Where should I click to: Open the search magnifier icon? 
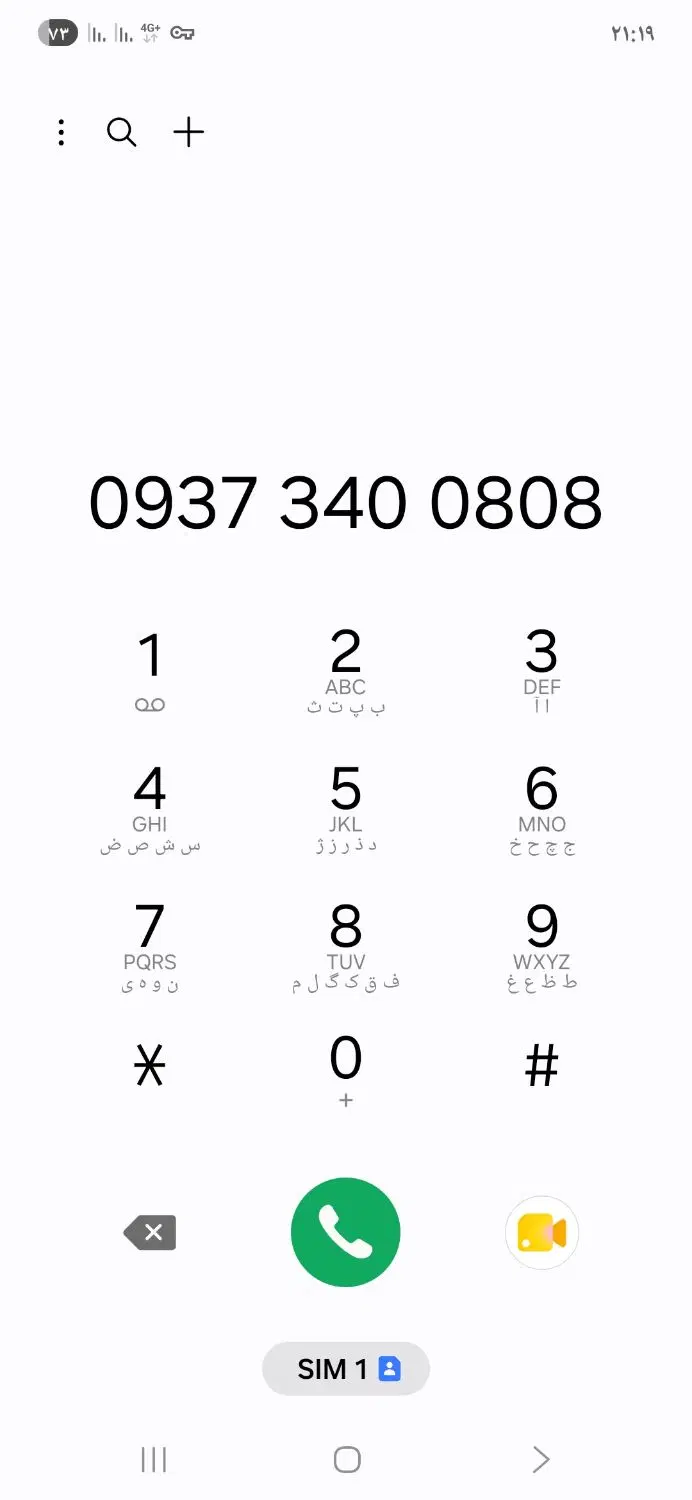(121, 132)
